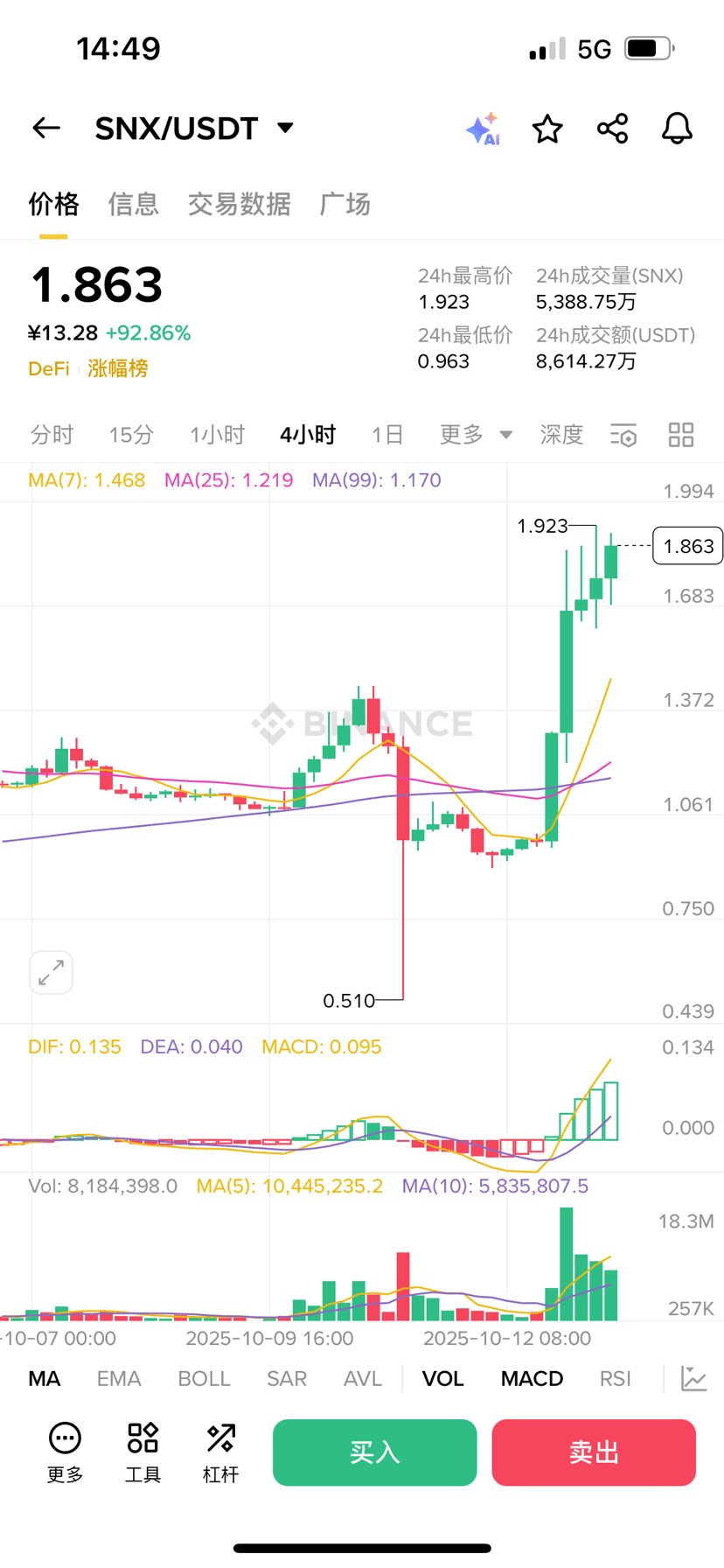Share this trading pair
Image resolution: width=724 pixels, height=1568 pixels.
click(x=612, y=129)
